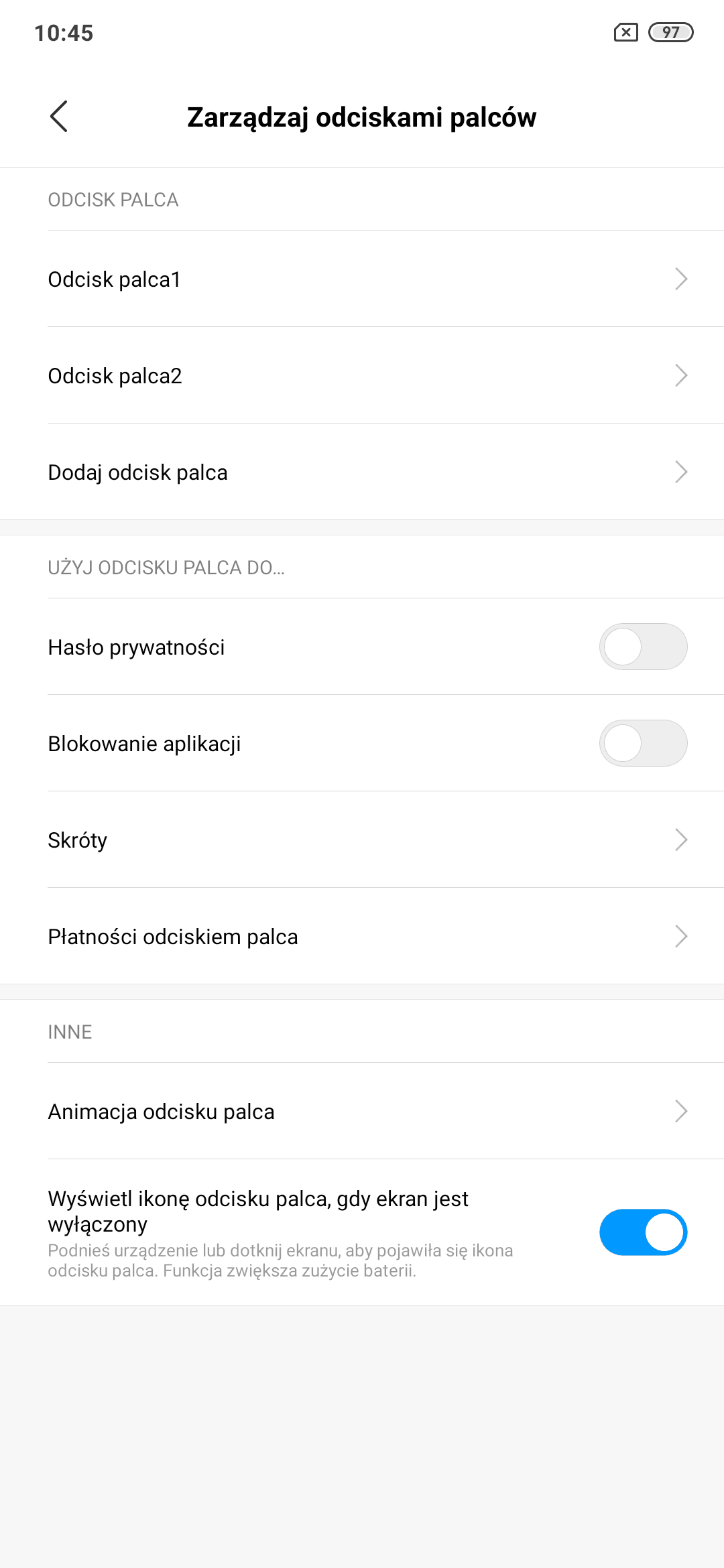Open the Skróty settings

(x=362, y=840)
